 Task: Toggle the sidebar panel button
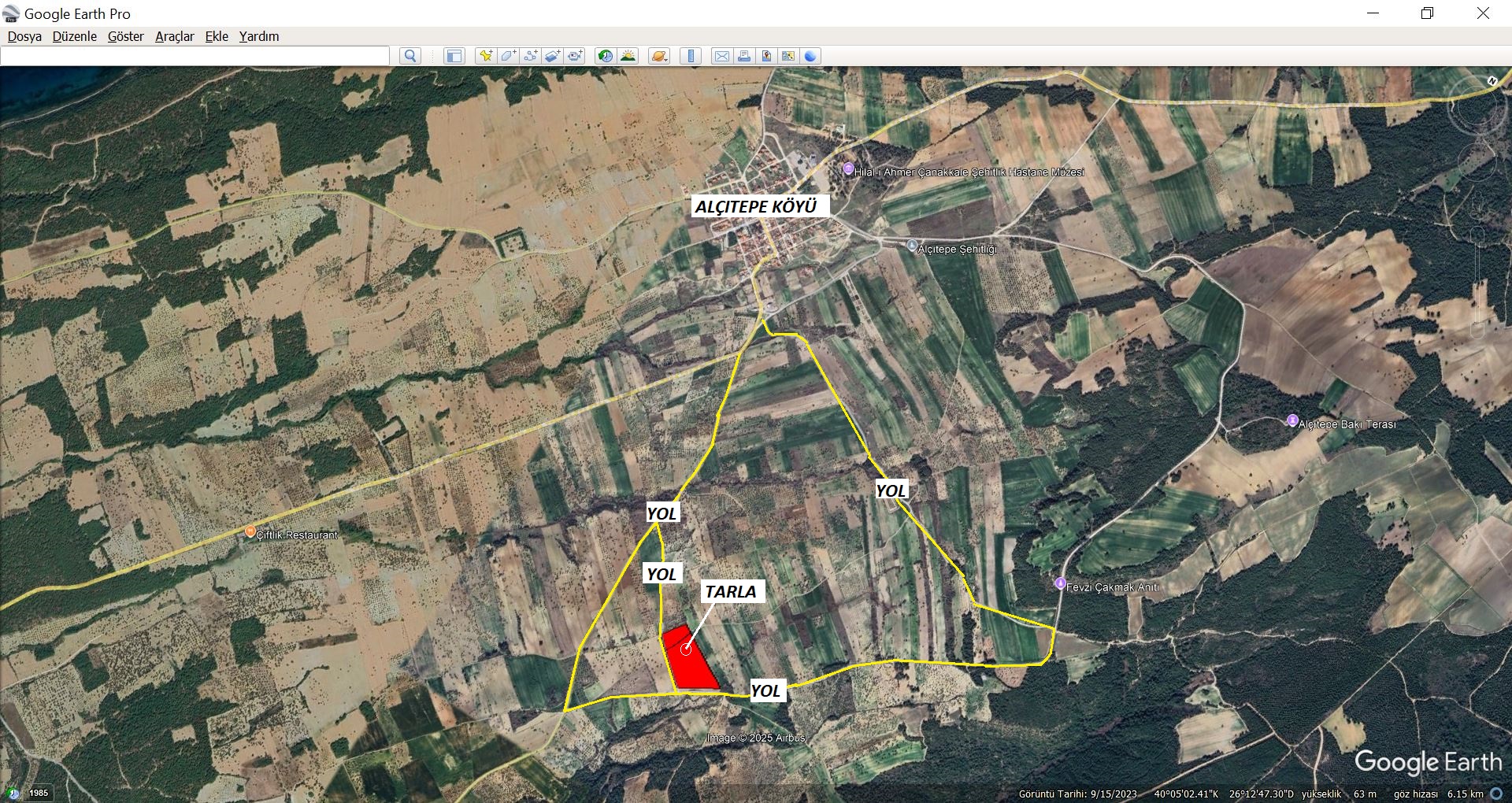454,56
